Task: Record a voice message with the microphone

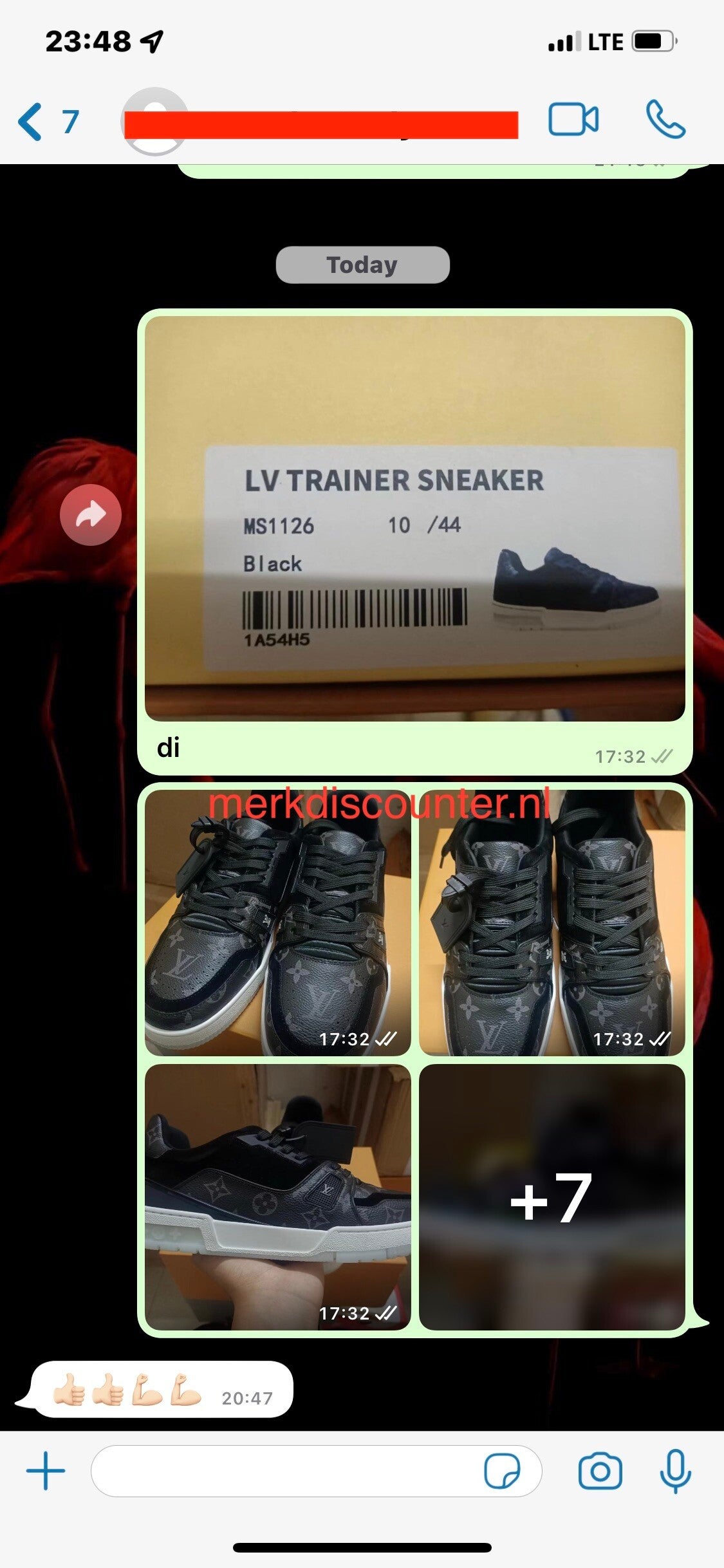Action: tap(675, 1471)
